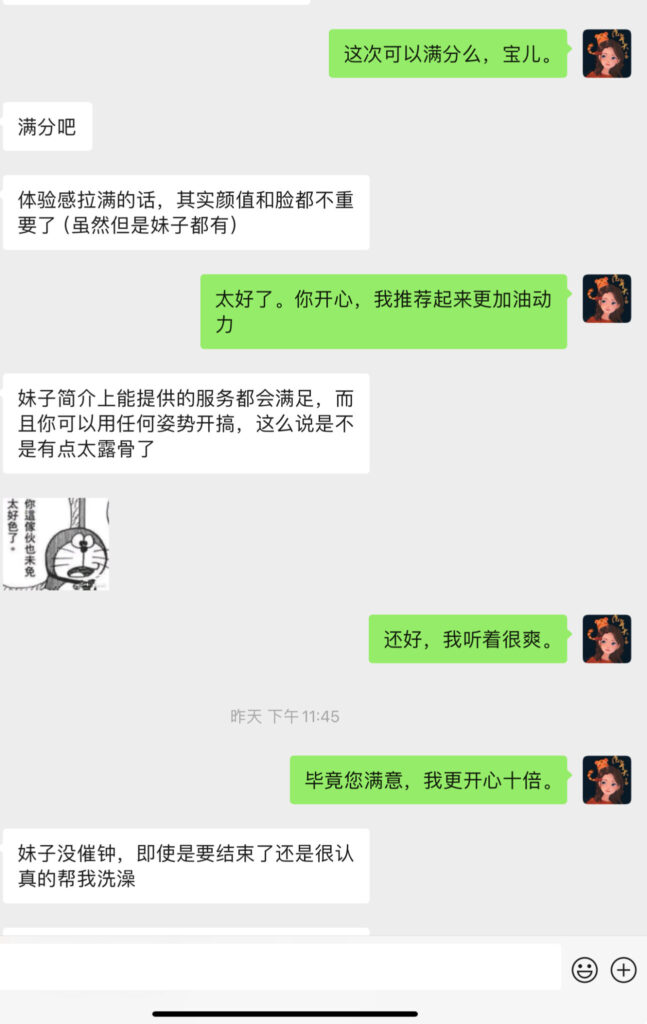Tap the avatar next to "太好了。你开心" message
The height and width of the screenshot is (1024, 647).
pos(606,299)
